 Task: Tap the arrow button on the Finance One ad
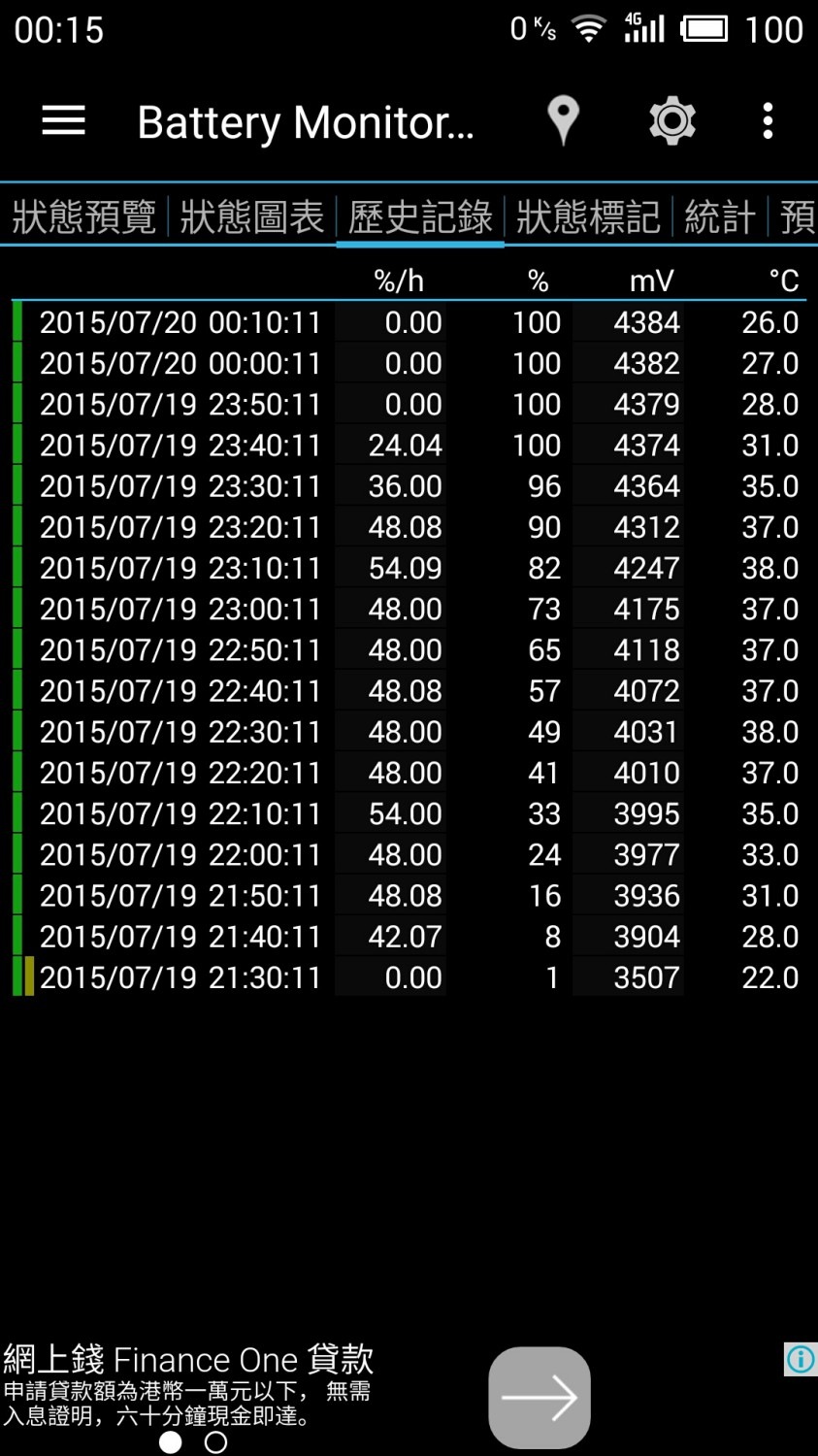click(540, 1398)
